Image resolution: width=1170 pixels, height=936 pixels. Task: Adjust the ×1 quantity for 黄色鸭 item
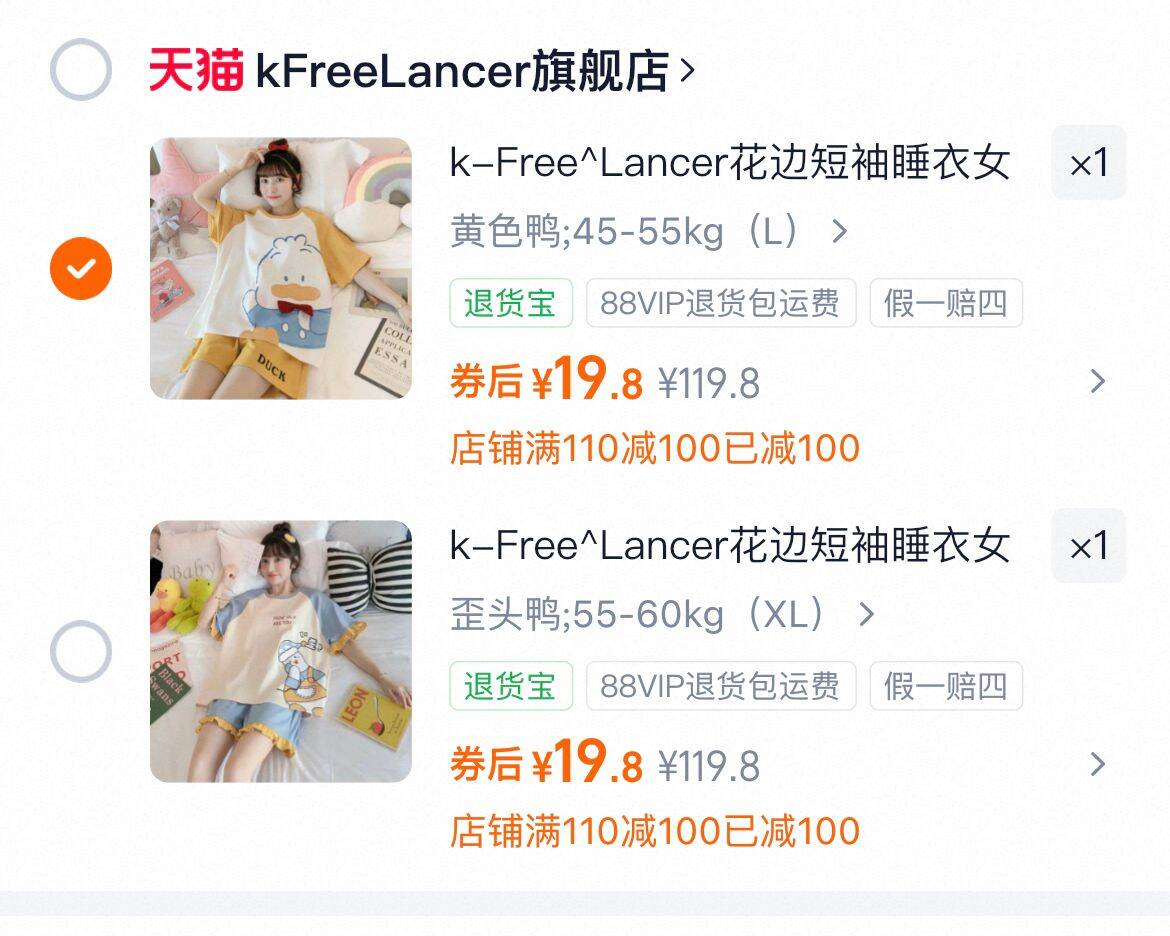(1088, 163)
